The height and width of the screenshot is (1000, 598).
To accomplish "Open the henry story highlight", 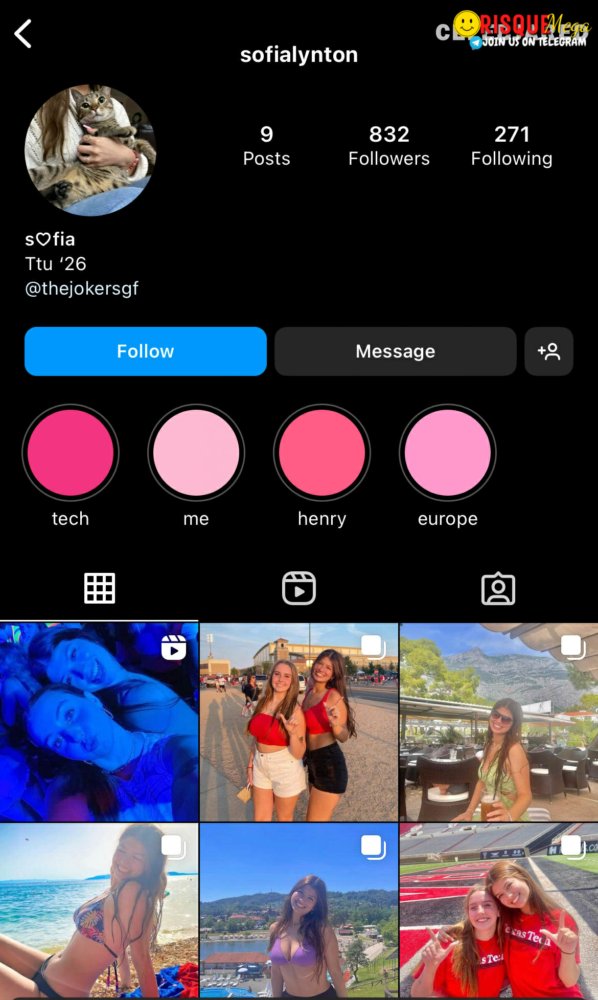I will [x=322, y=453].
